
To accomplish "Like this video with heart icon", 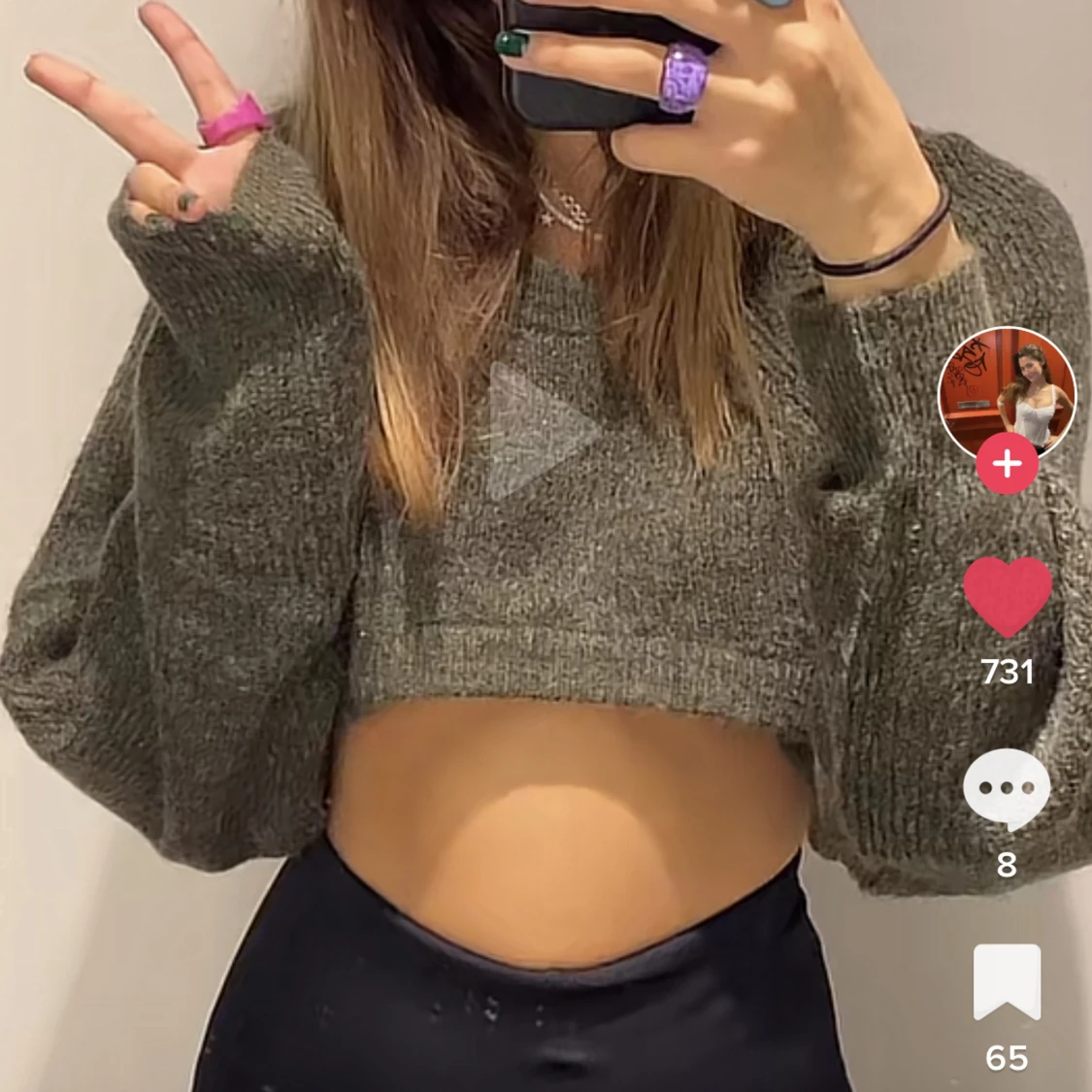I will coord(1007,596).
